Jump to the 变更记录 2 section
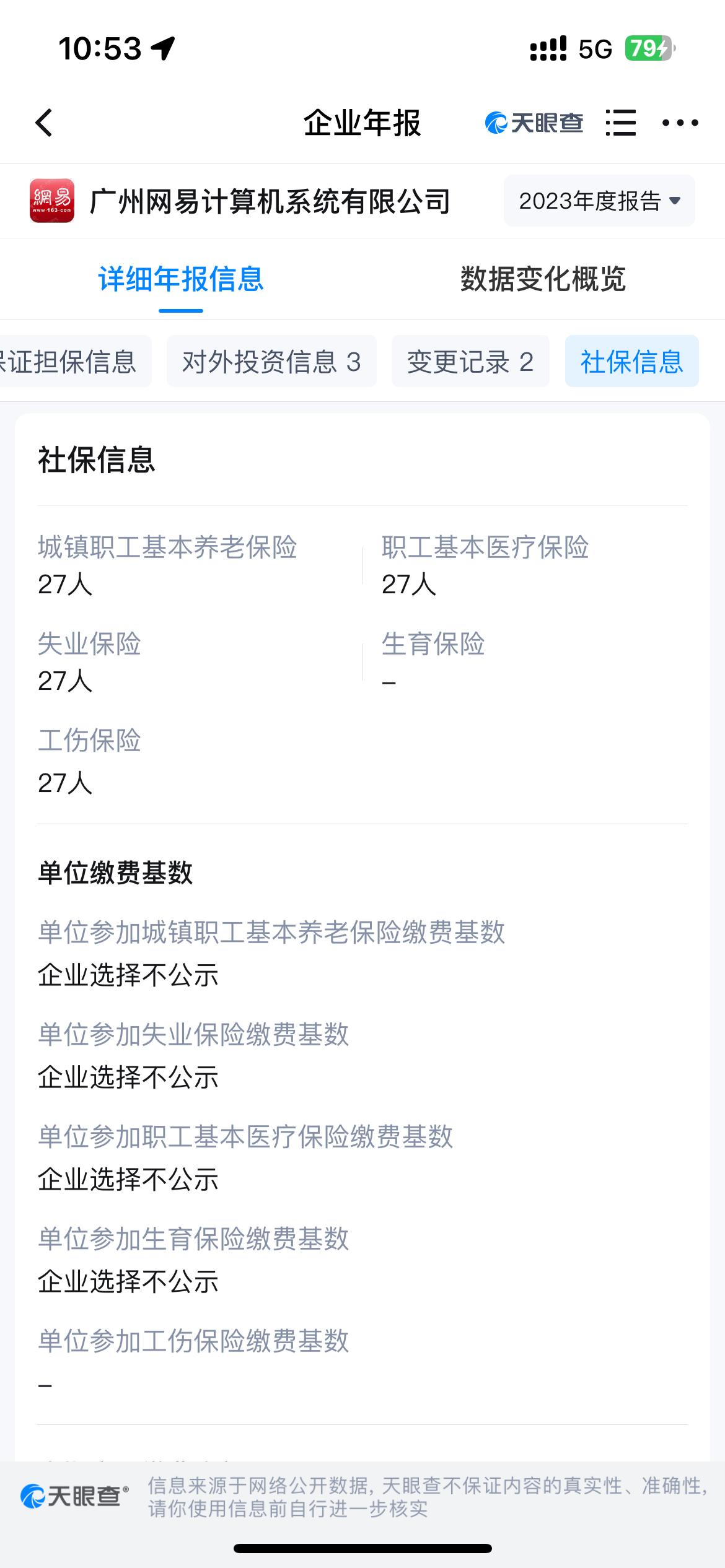 tap(470, 361)
